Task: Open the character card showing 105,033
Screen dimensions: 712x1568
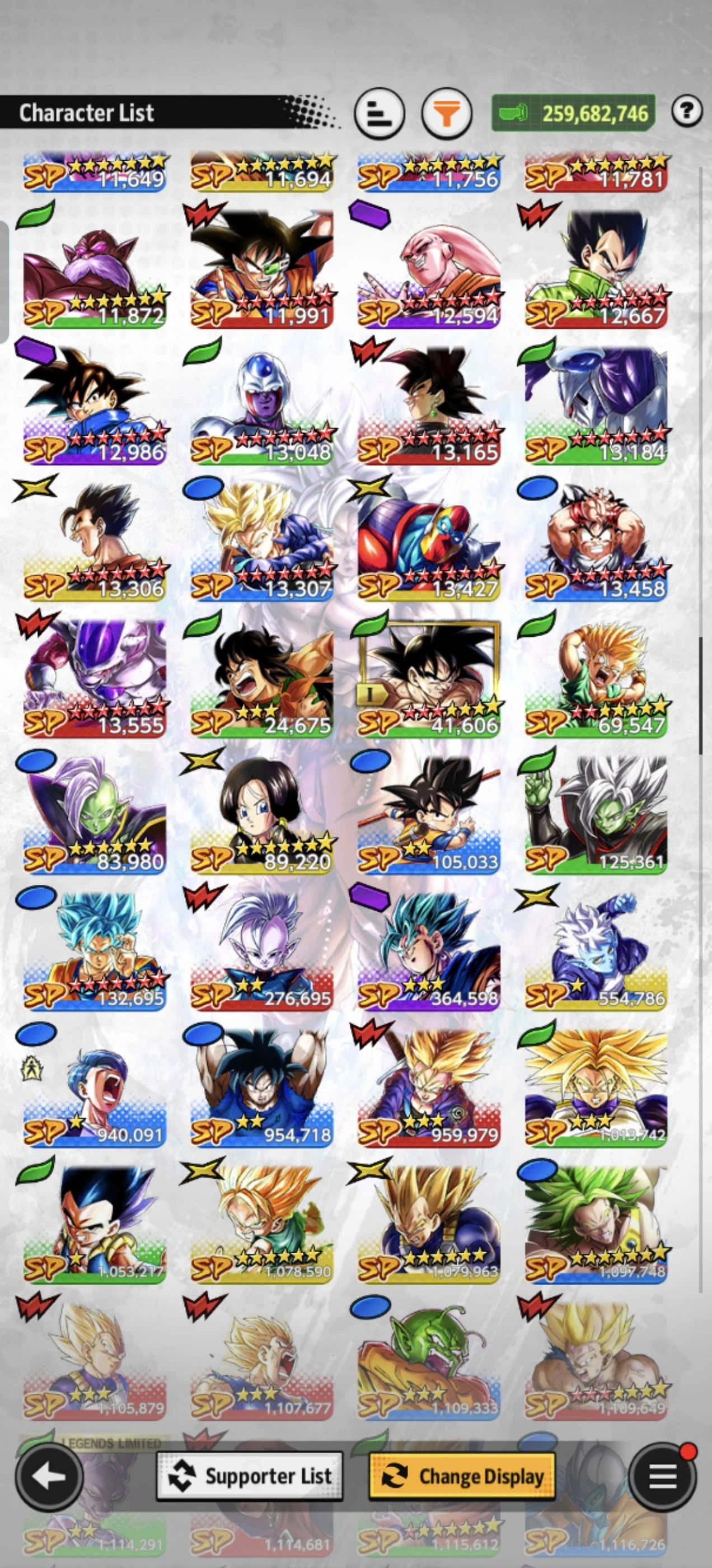Action: click(x=429, y=814)
